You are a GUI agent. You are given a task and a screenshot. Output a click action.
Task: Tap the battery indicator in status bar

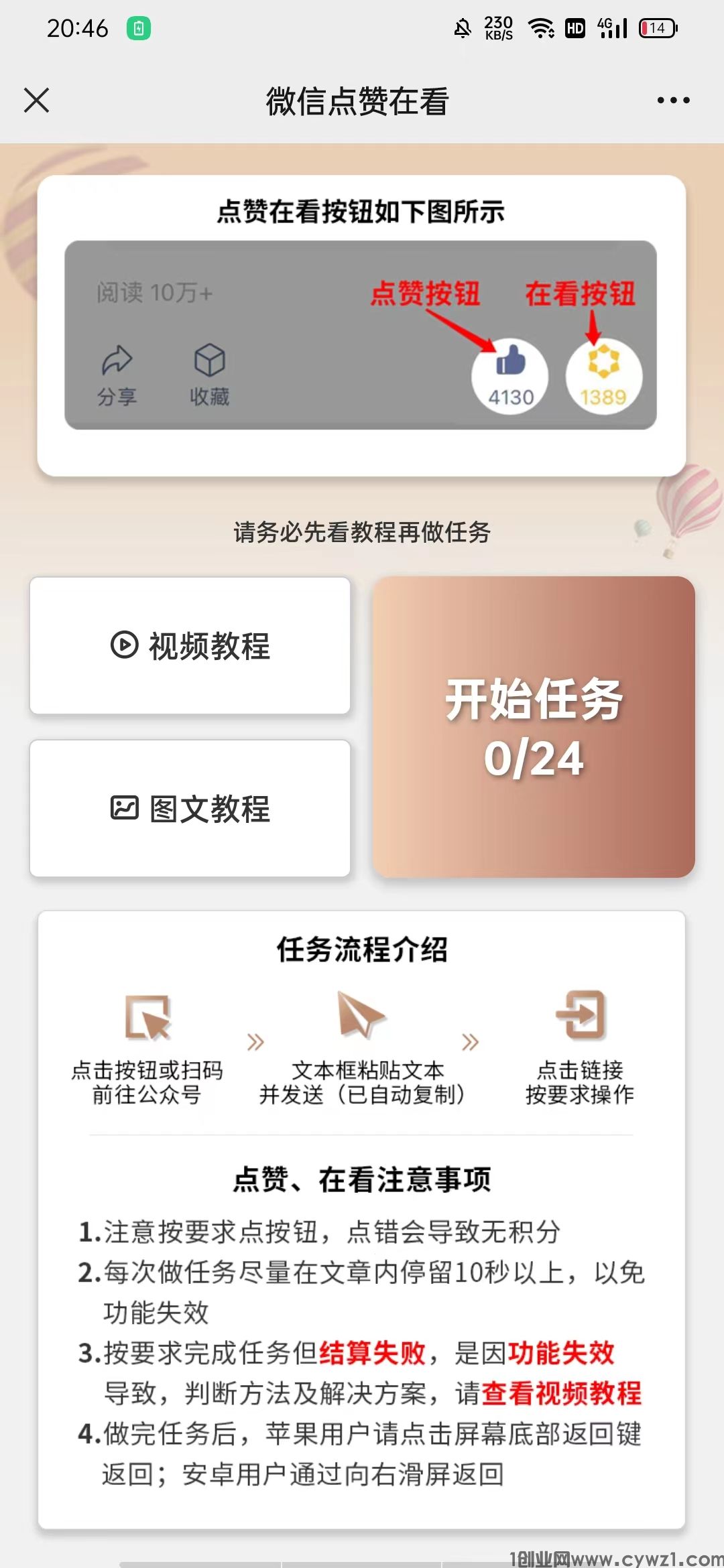[x=658, y=28]
